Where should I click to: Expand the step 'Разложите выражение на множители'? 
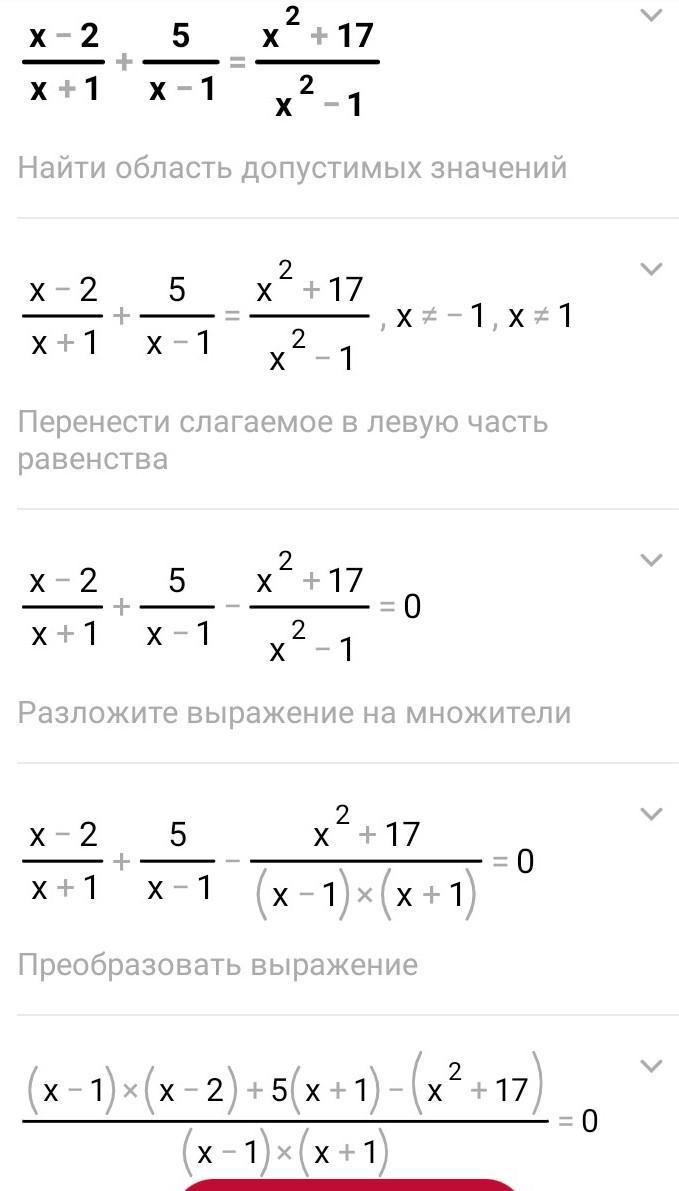coord(651,559)
